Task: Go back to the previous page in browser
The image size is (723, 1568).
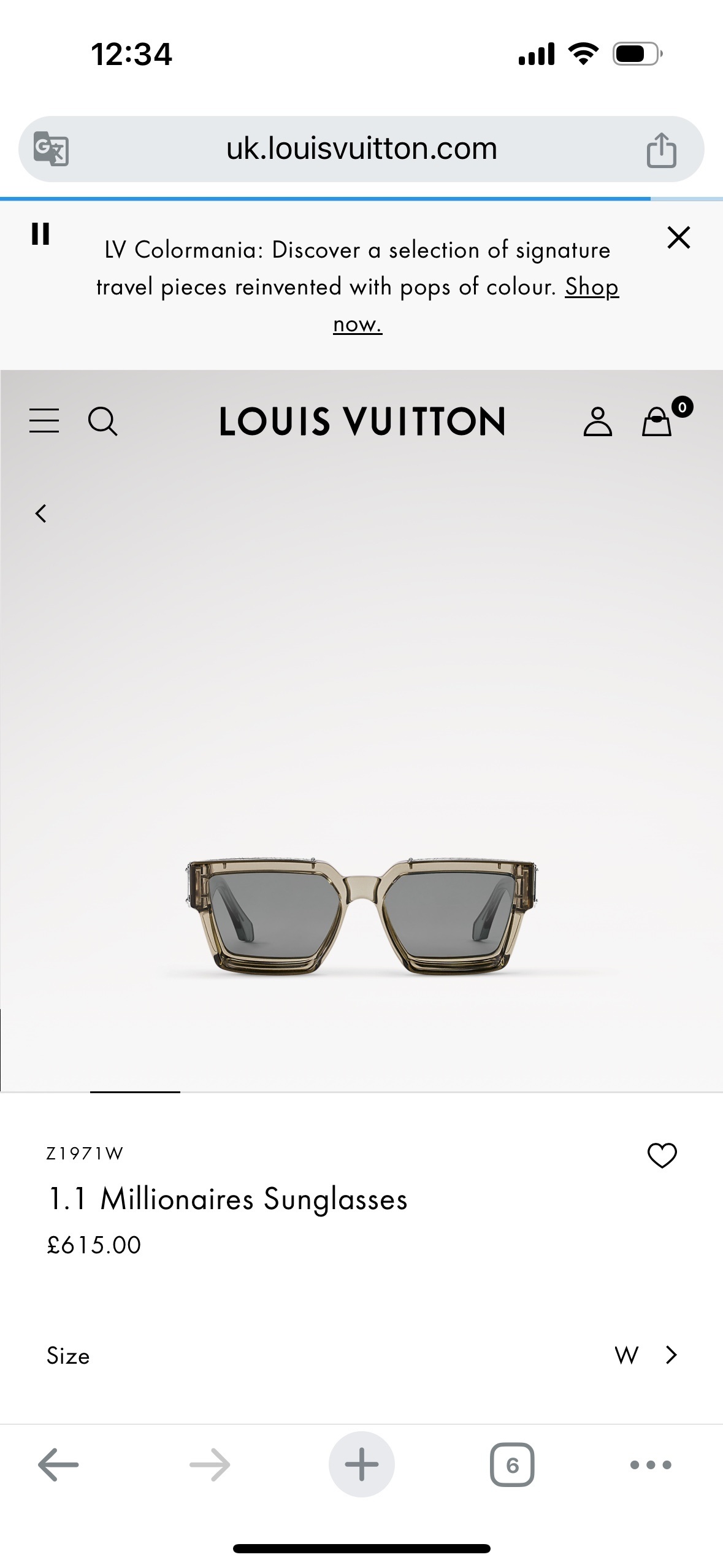Action: pos(58,1464)
